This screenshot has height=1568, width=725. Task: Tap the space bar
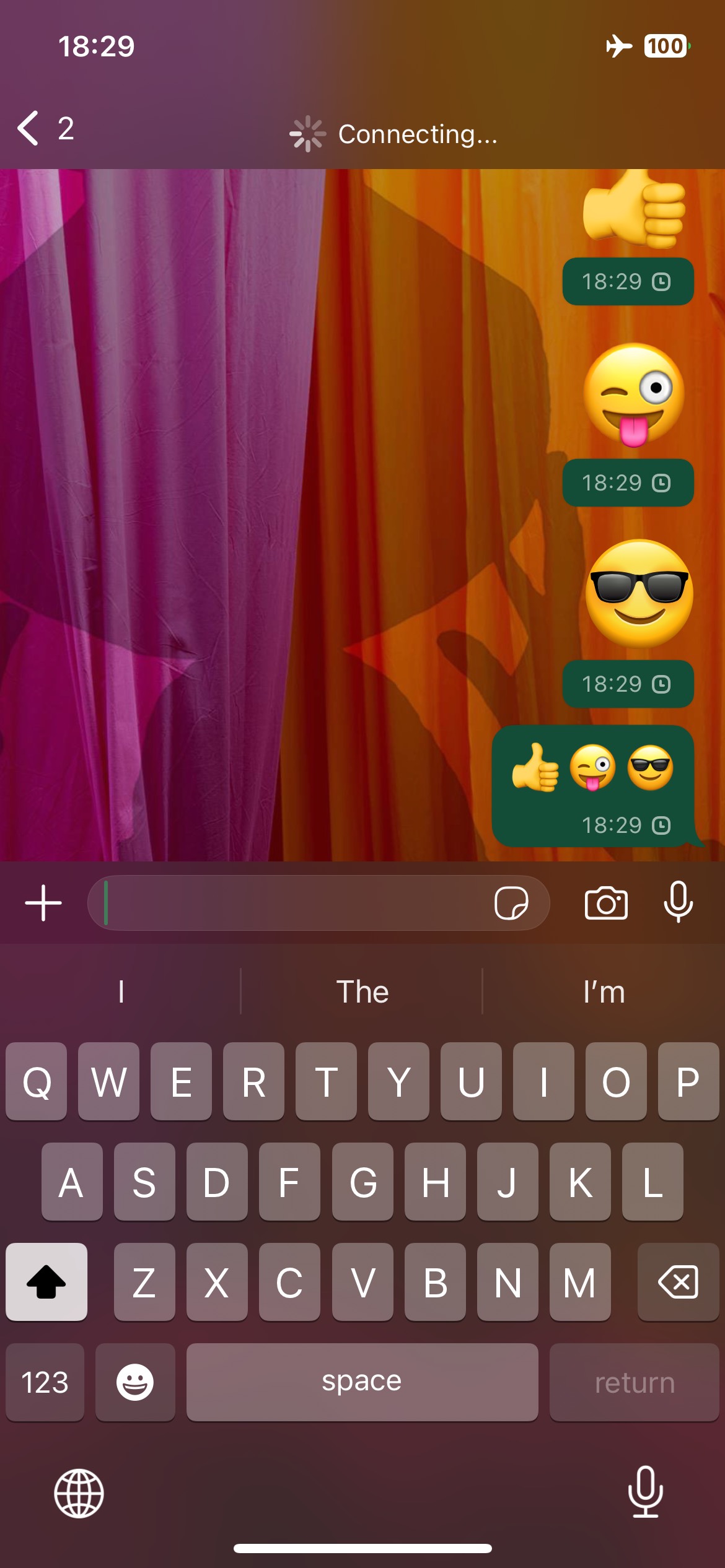[x=362, y=1382]
